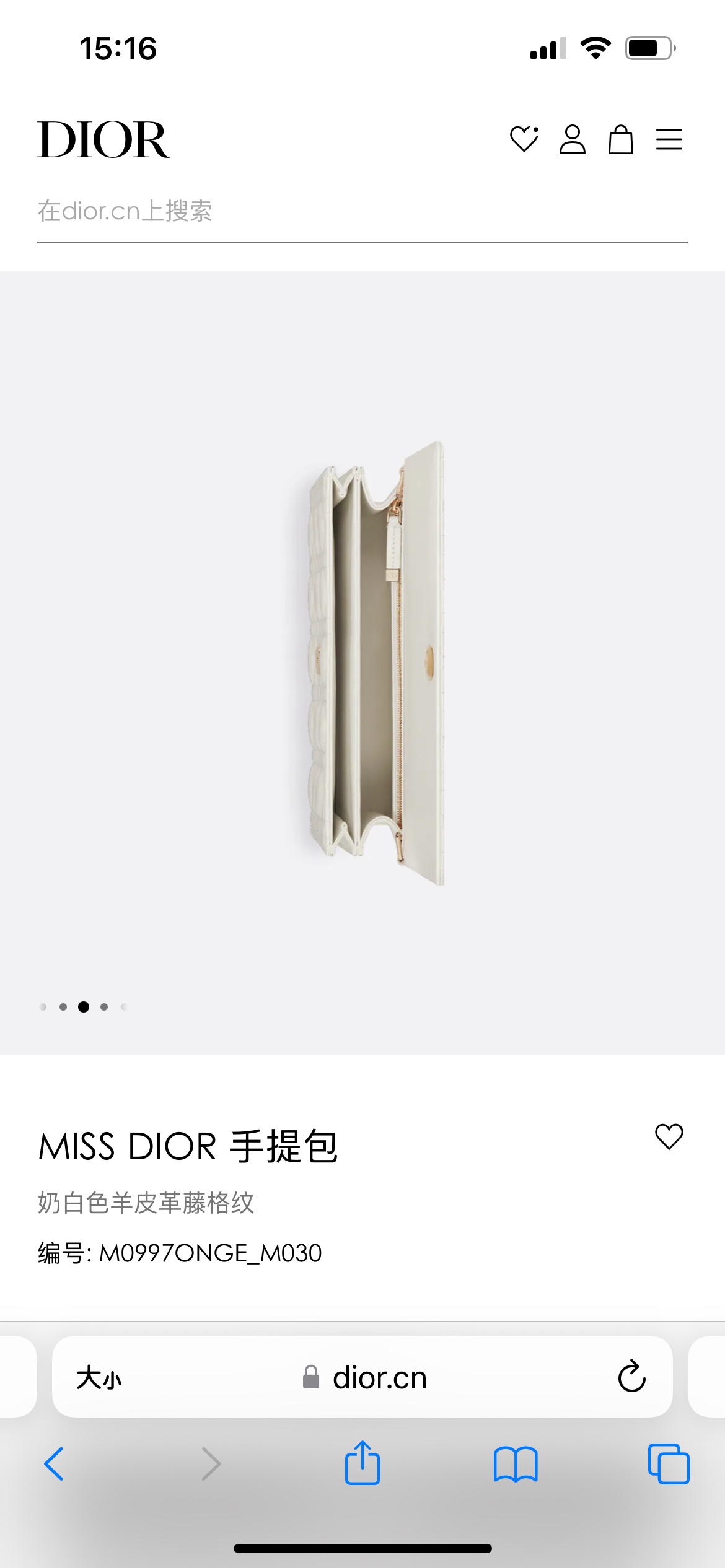The height and width of the screenshot is (1568, 725).
Task: Tap the dior.cn search field
Action: tap(362, 212)
